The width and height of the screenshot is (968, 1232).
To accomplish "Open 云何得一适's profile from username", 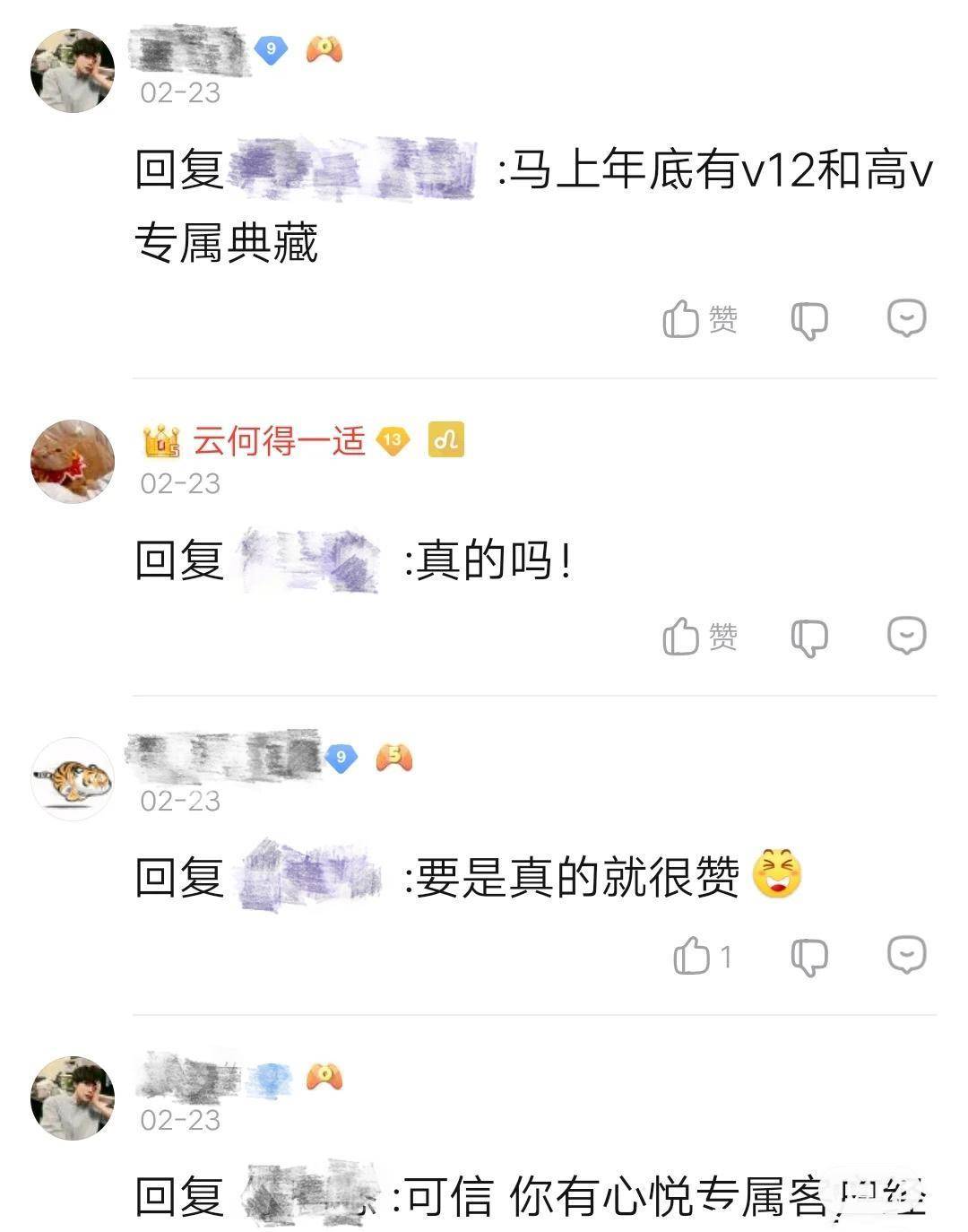I will click(279, 441).
